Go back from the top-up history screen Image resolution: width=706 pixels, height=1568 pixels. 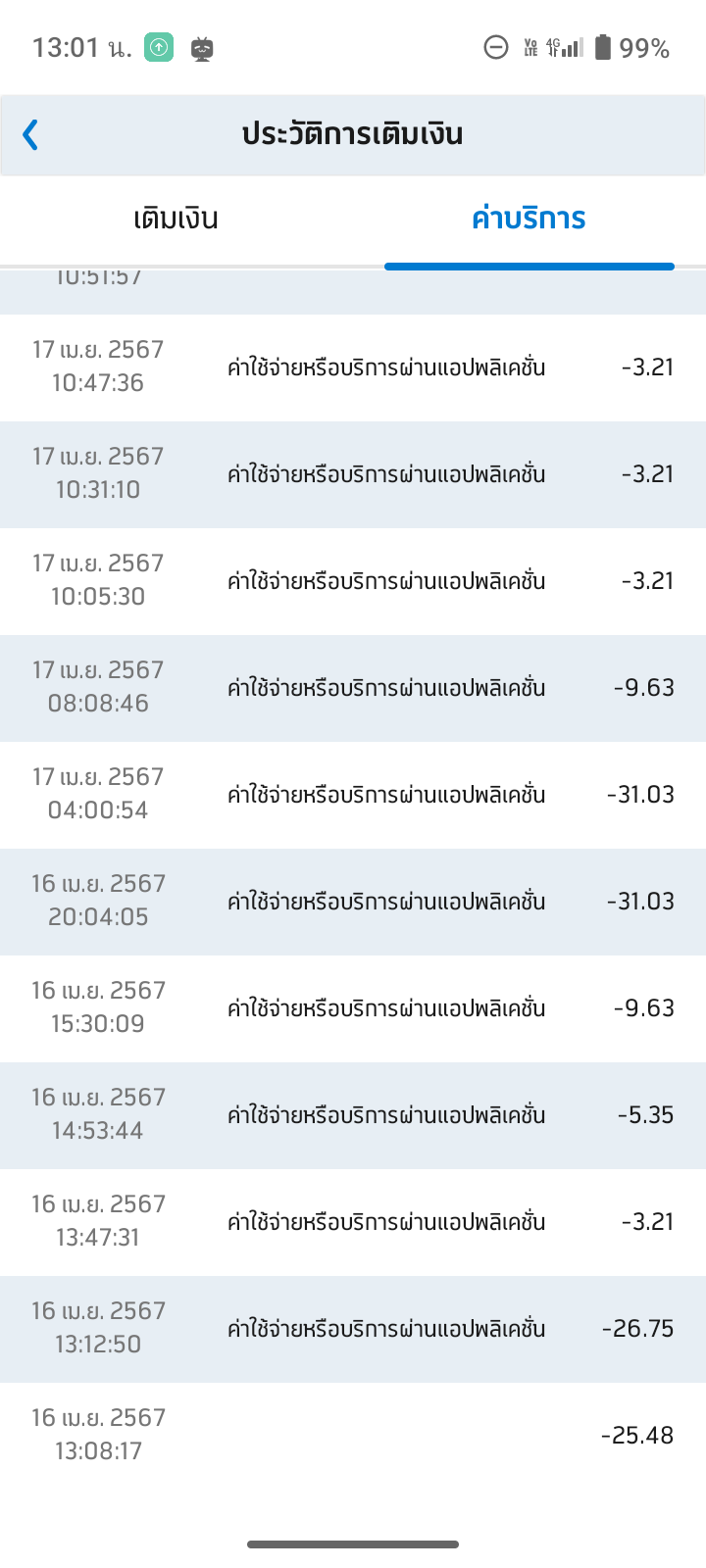tap(31, 135)
